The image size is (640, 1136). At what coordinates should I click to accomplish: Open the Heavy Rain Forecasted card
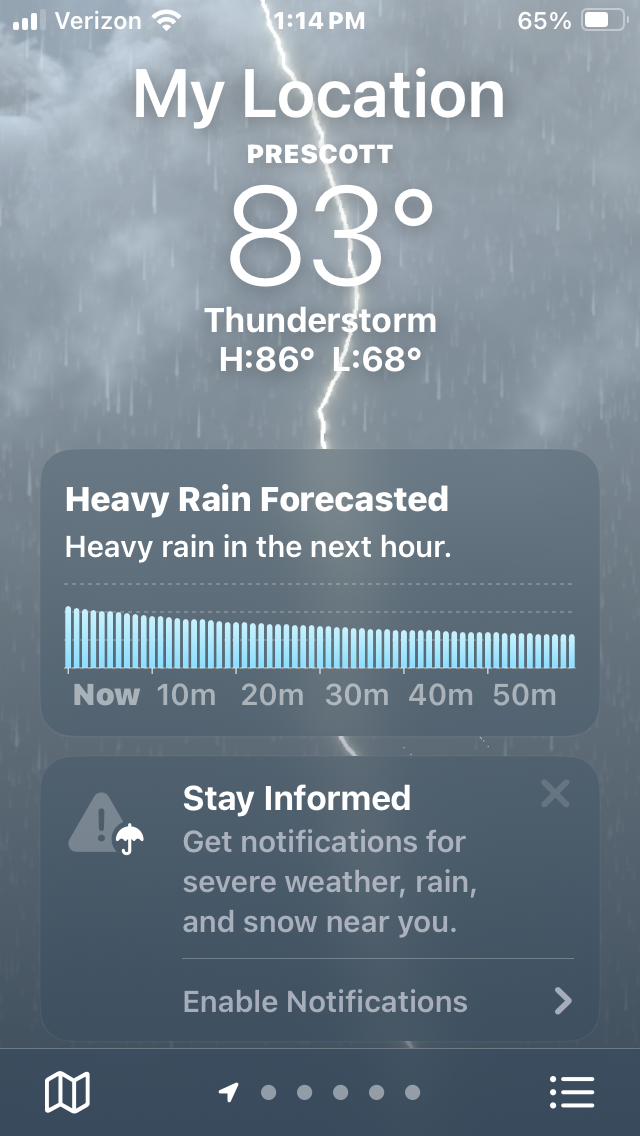coord(320,593)
